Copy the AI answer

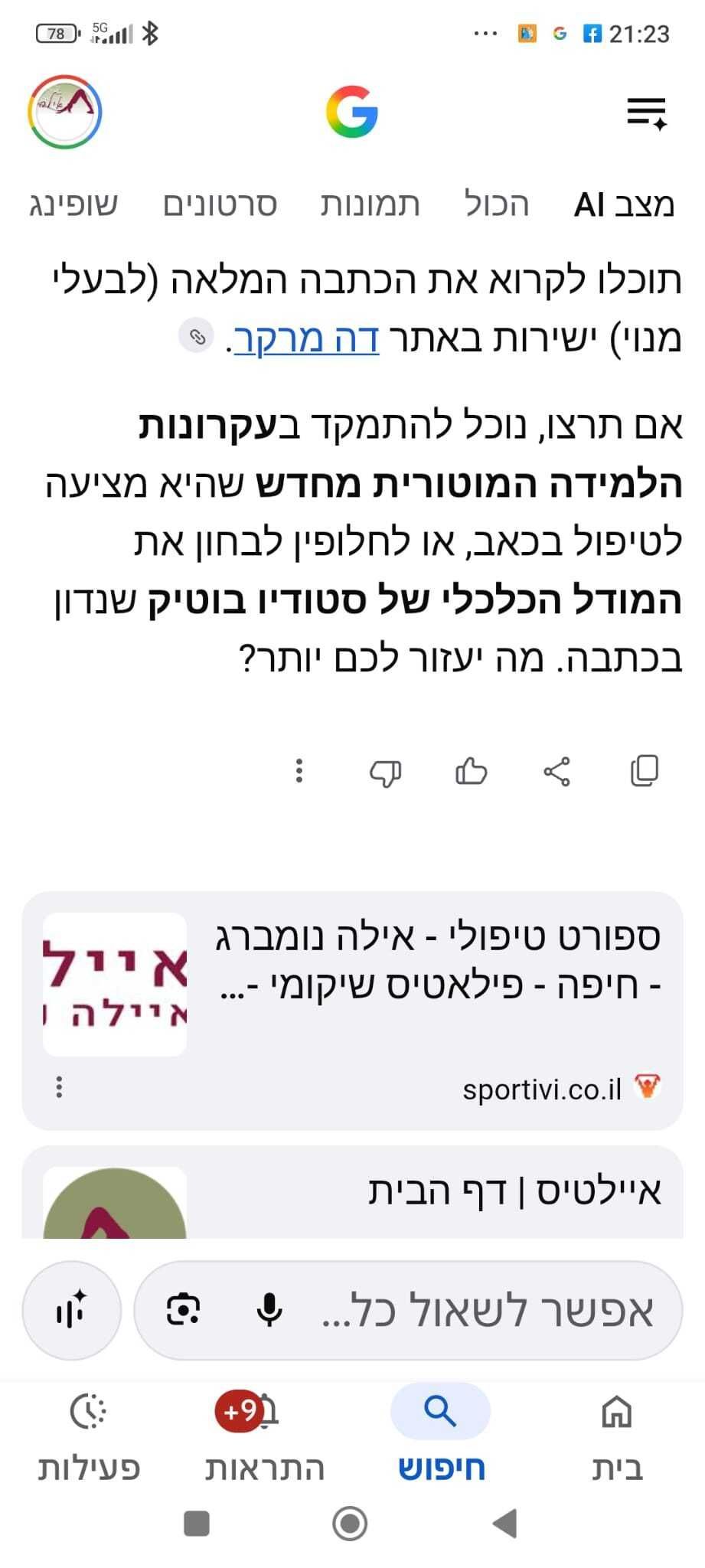click(x=644, y=771)
